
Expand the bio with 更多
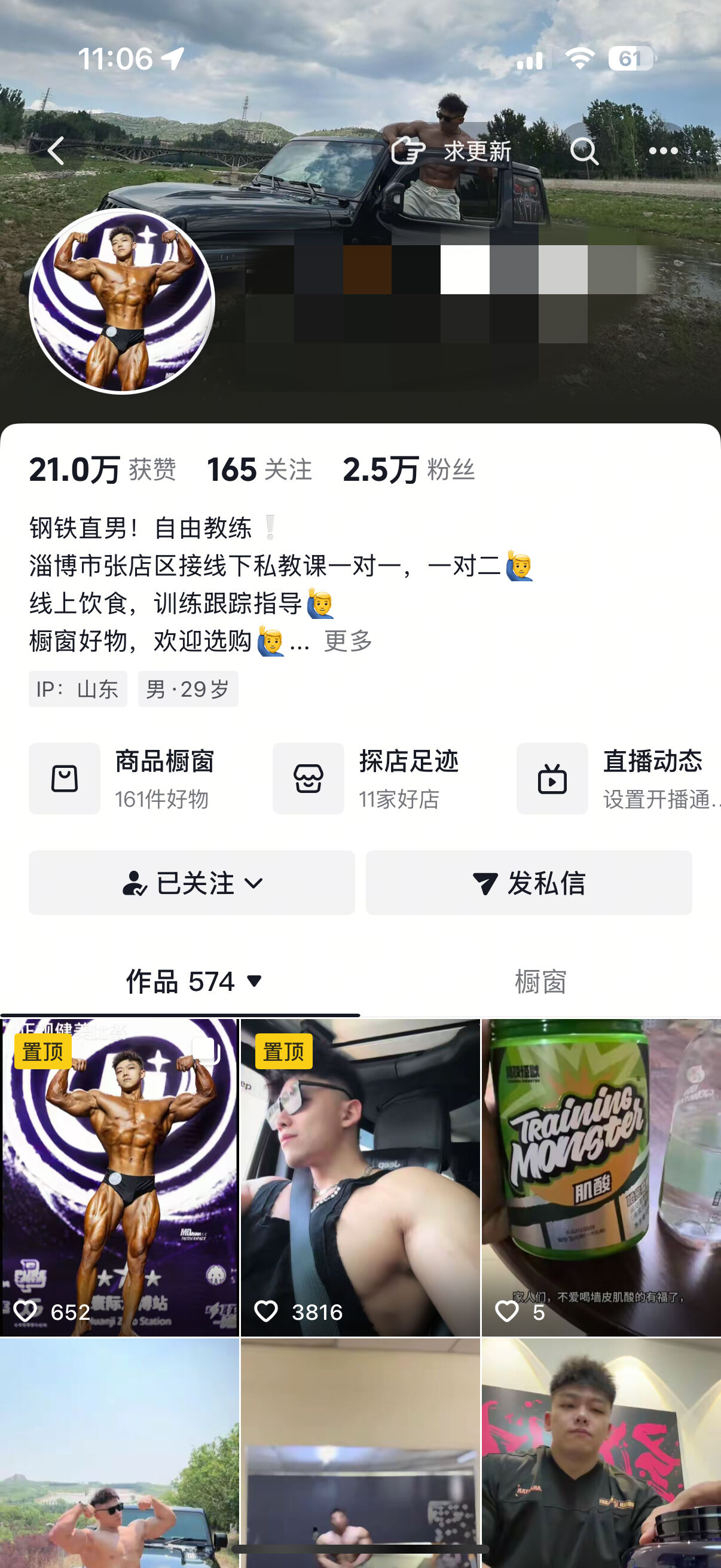348,641
